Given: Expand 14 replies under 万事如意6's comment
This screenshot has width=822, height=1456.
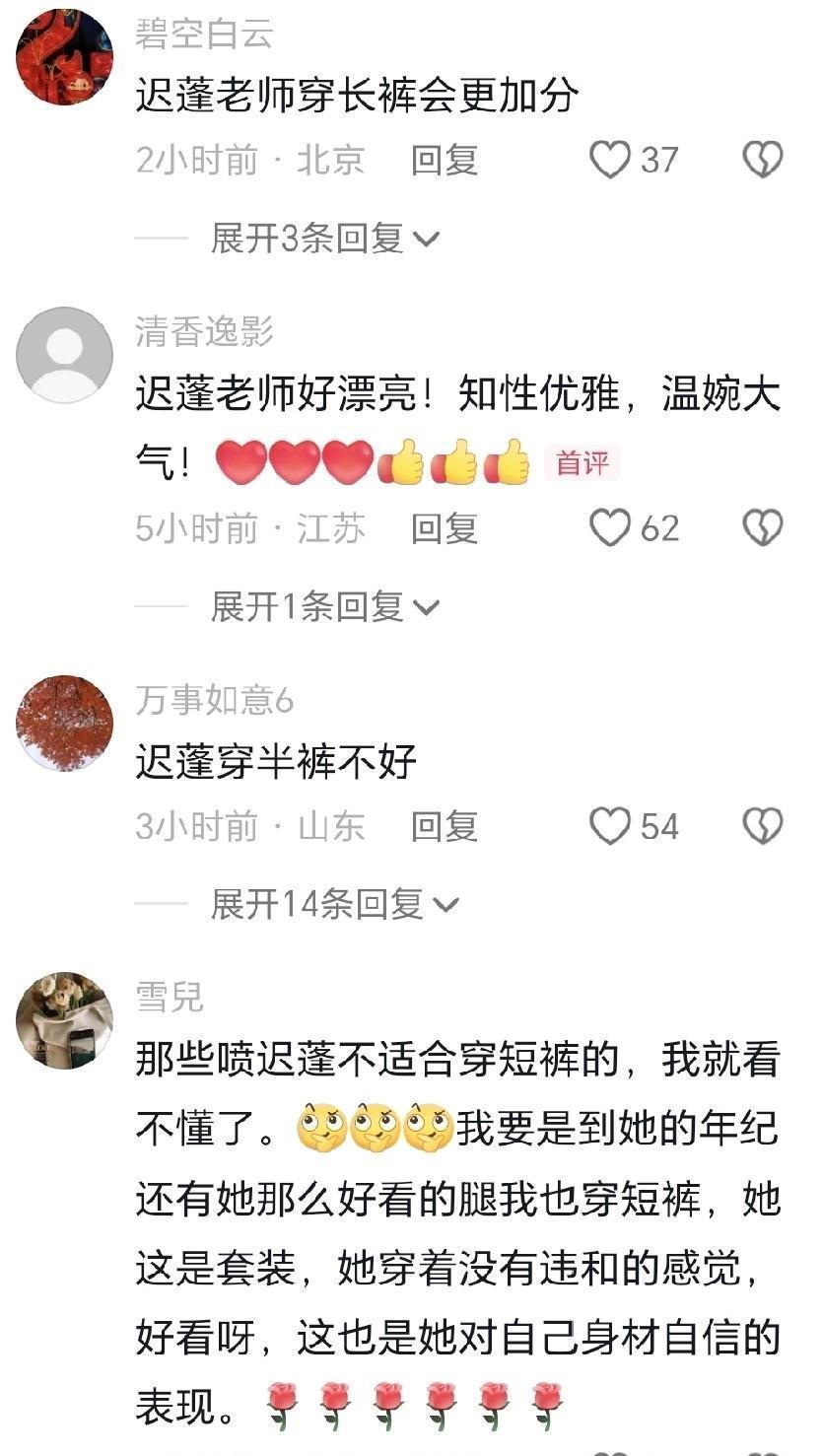Looking at the screenshot, I should [334, 904].
